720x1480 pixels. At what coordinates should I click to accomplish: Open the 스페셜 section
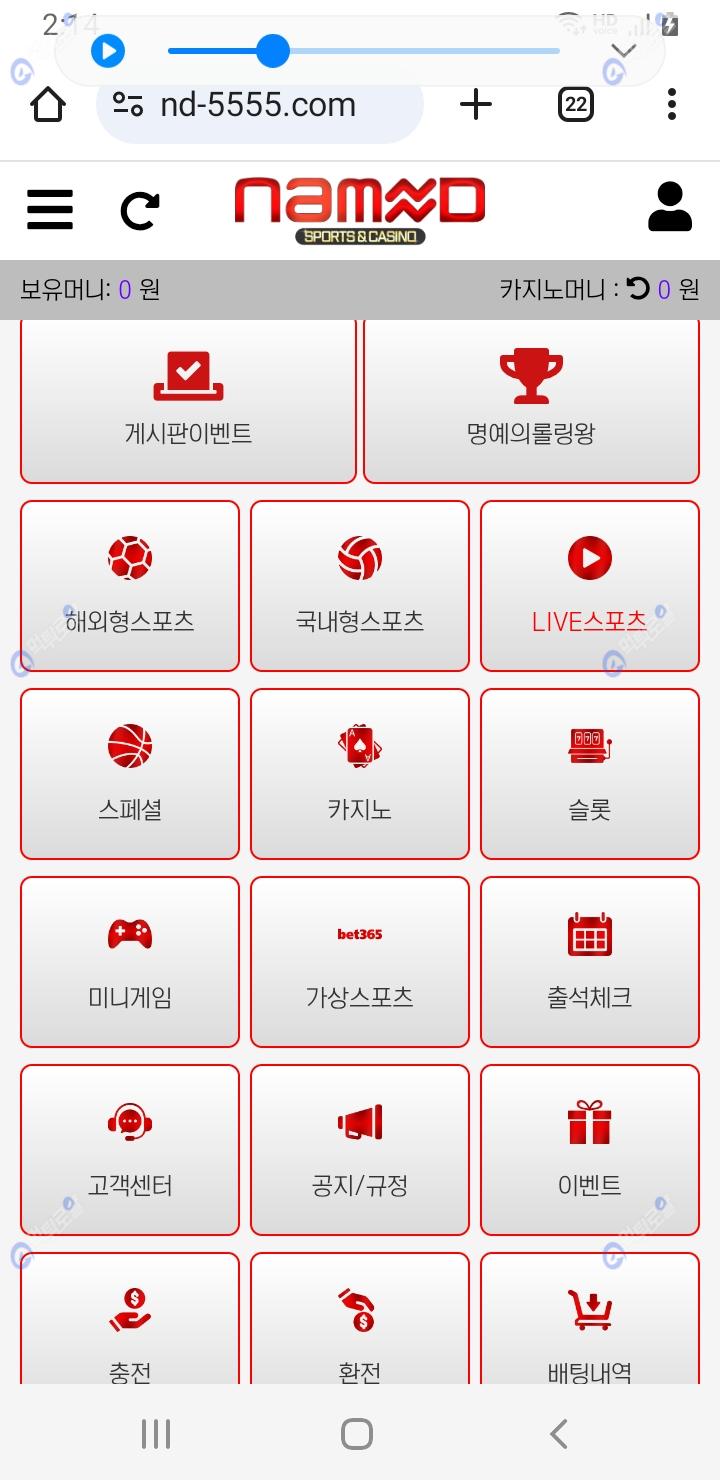(x=130, y=774)
